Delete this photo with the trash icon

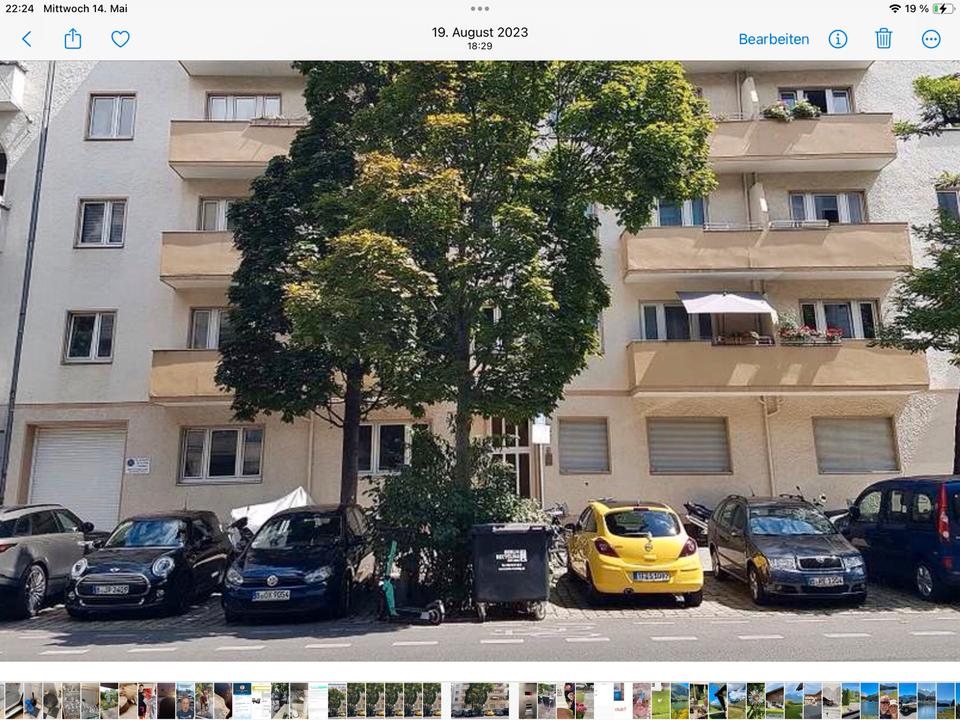point(884,39)
